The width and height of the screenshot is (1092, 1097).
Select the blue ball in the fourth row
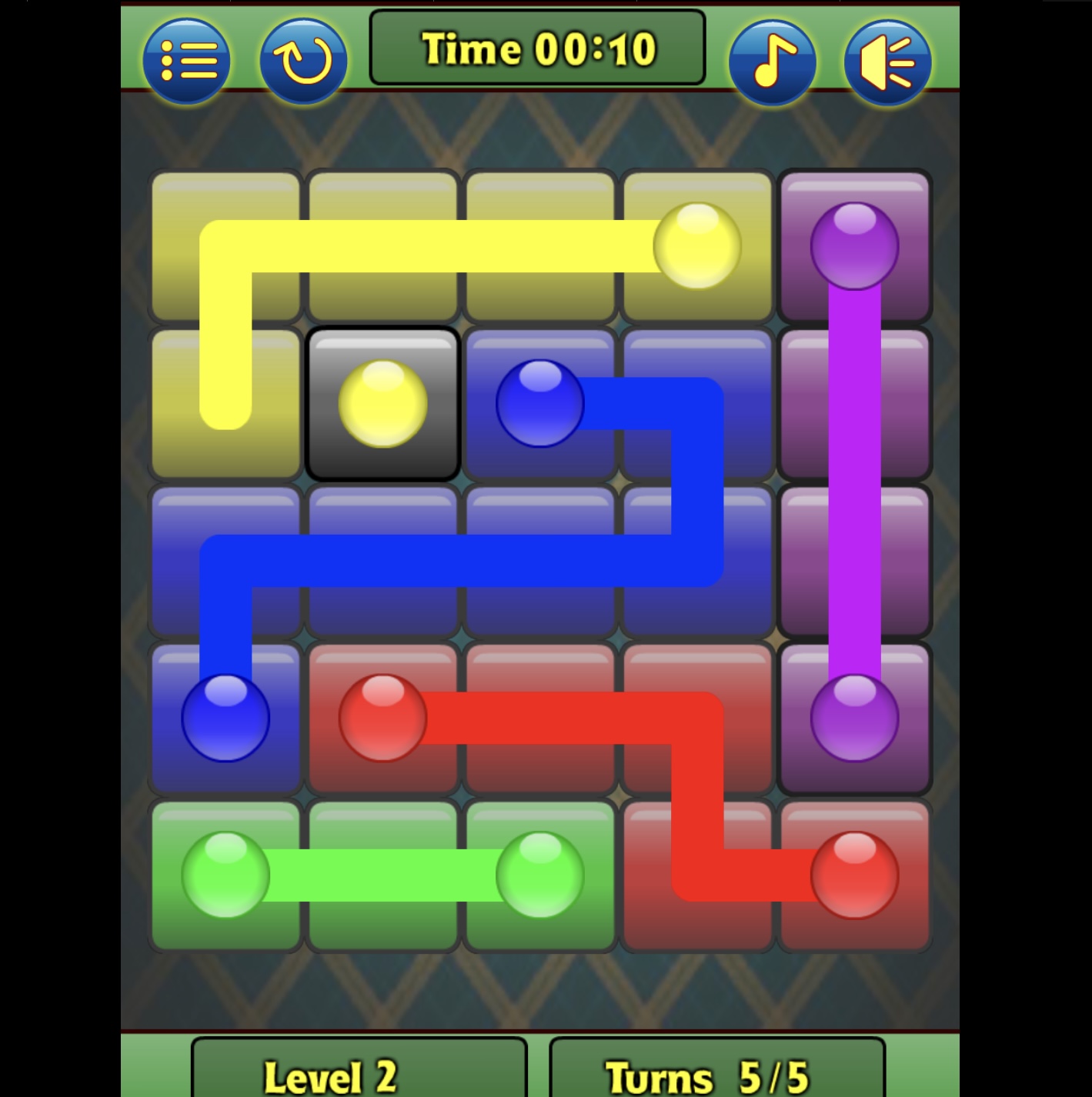click(225, 718)
